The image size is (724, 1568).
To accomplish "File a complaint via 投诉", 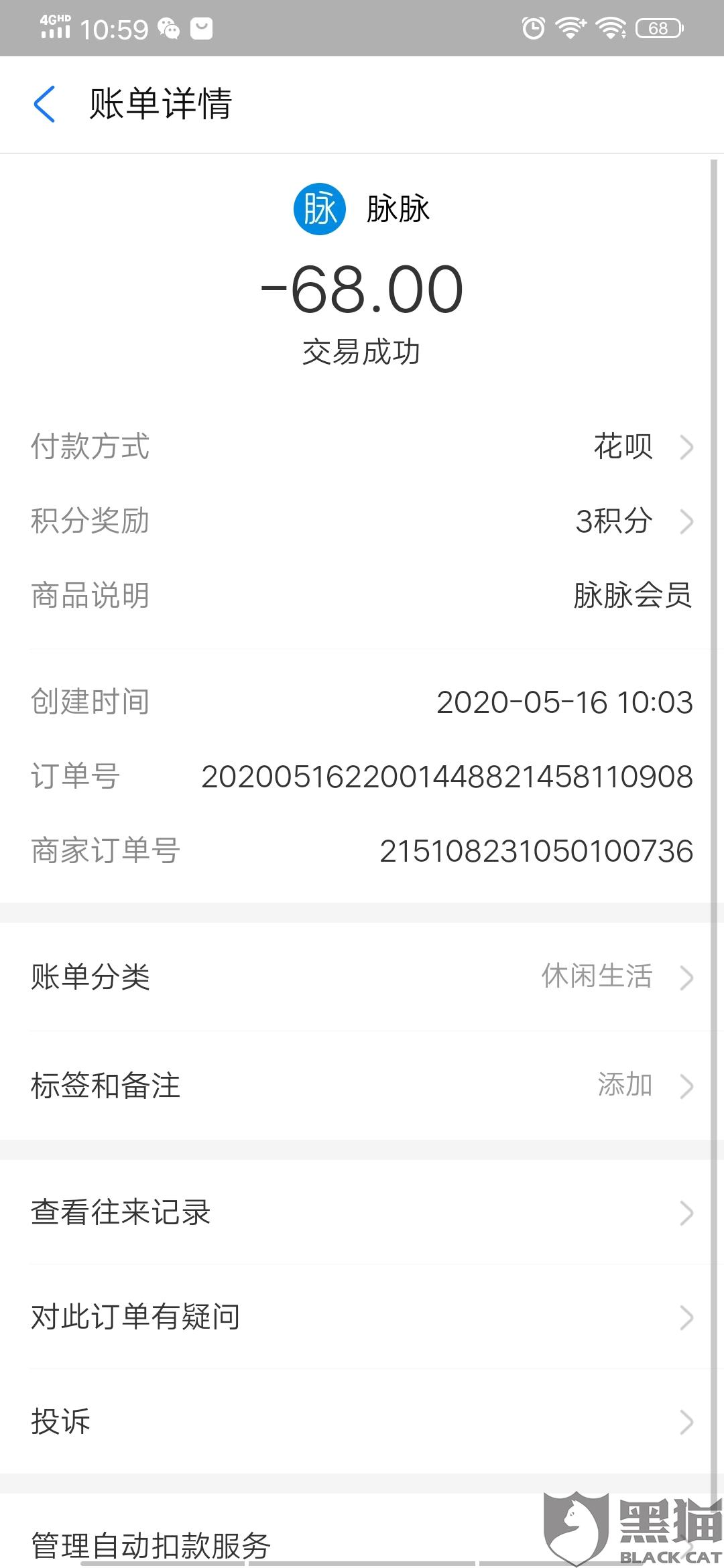I will [362, 1421].
